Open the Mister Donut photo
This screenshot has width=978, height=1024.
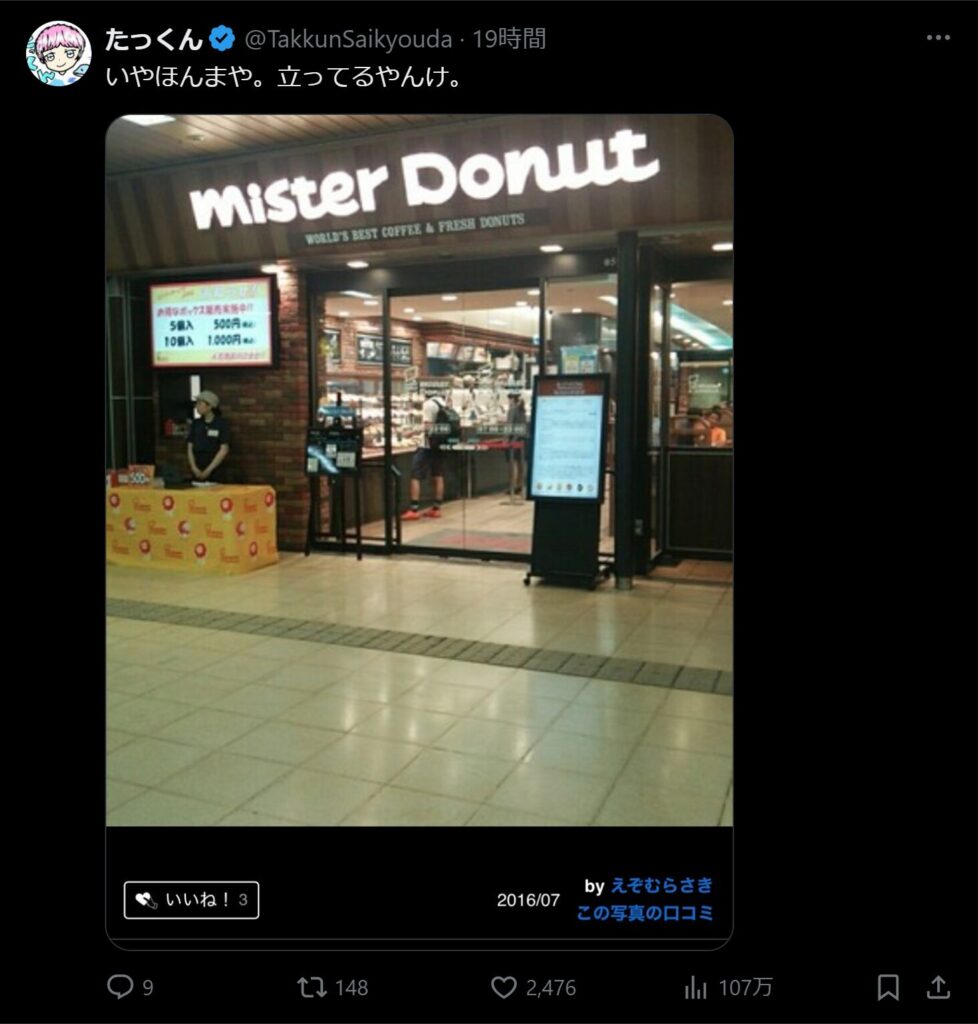419,470
